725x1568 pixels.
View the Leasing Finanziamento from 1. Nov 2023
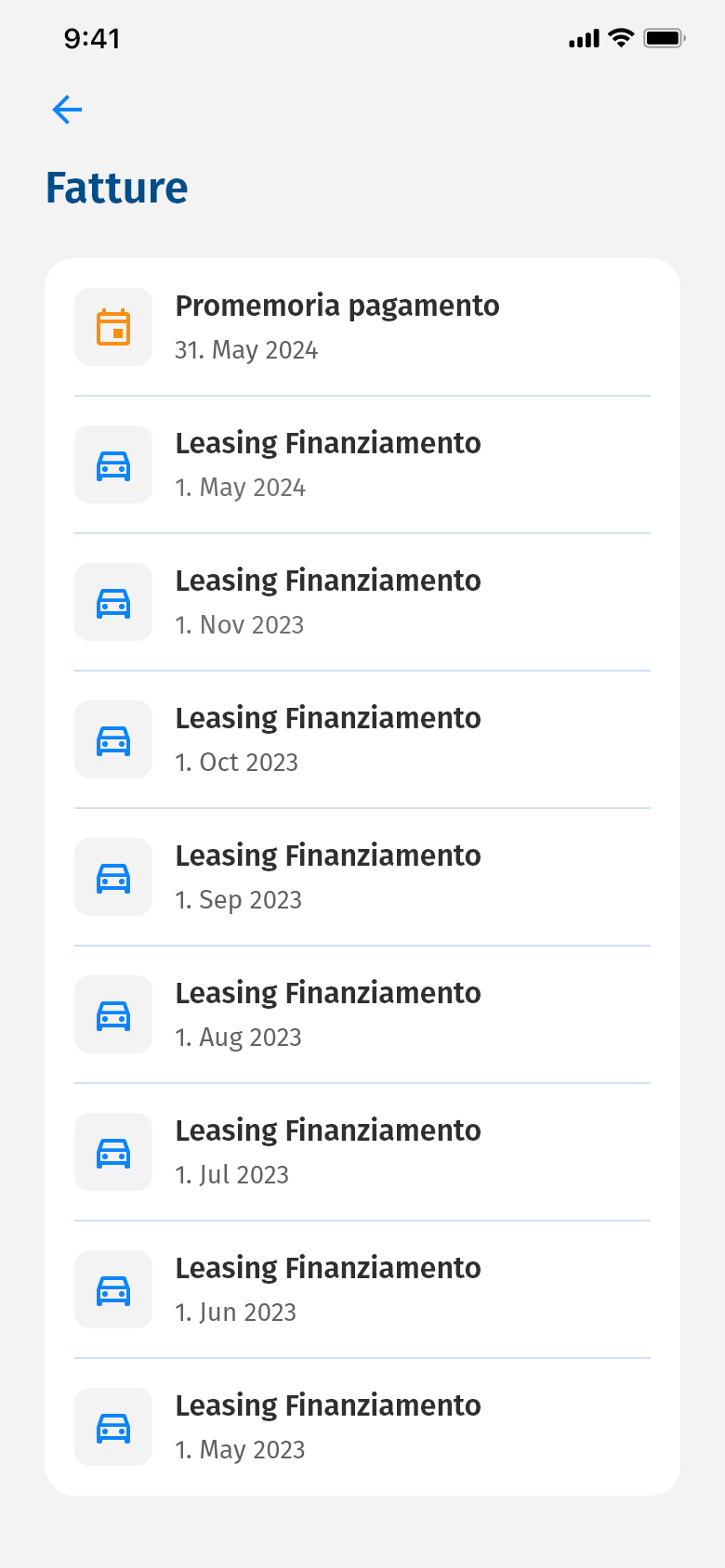click(362, 602)
